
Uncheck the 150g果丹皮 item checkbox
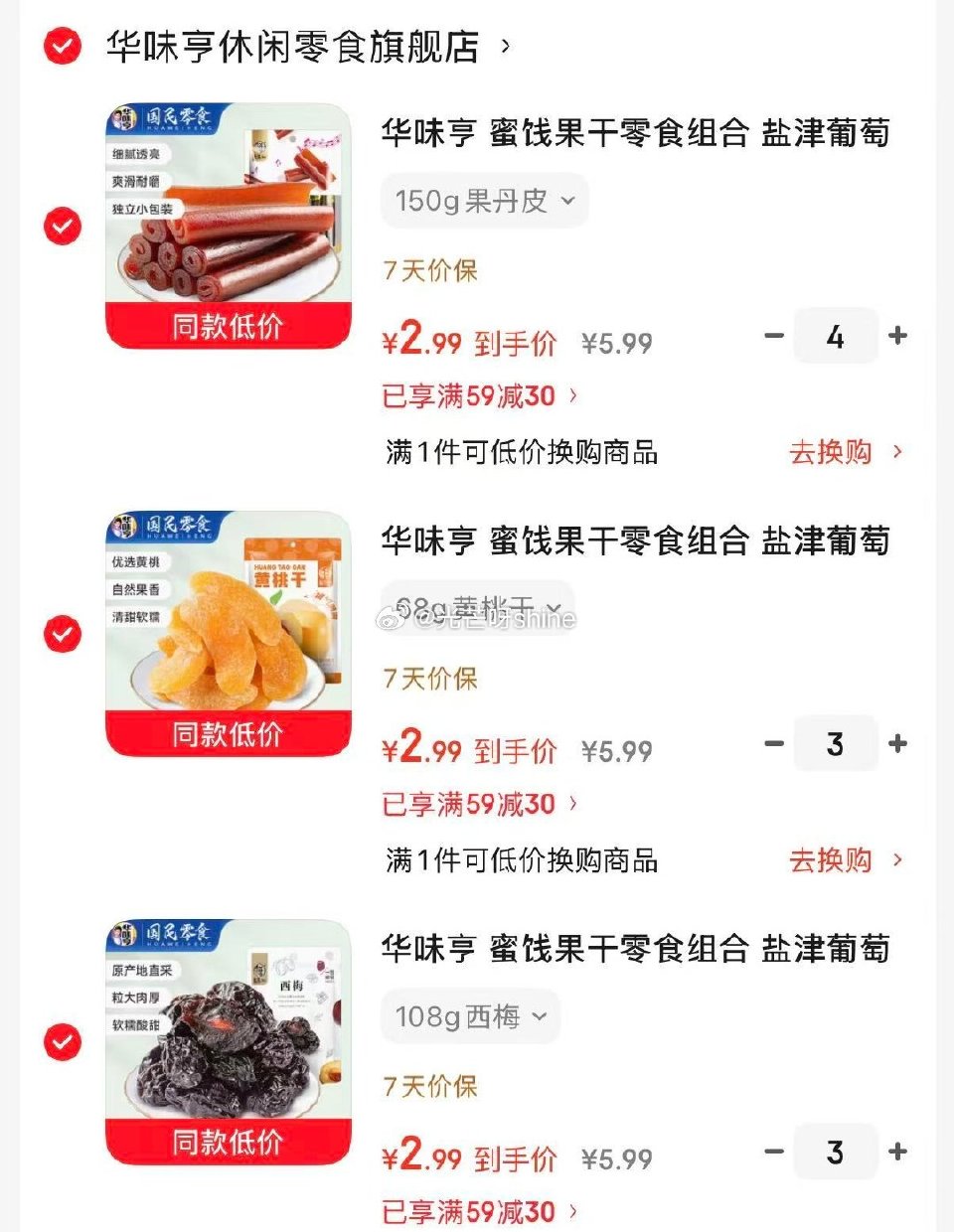point(62,229)
